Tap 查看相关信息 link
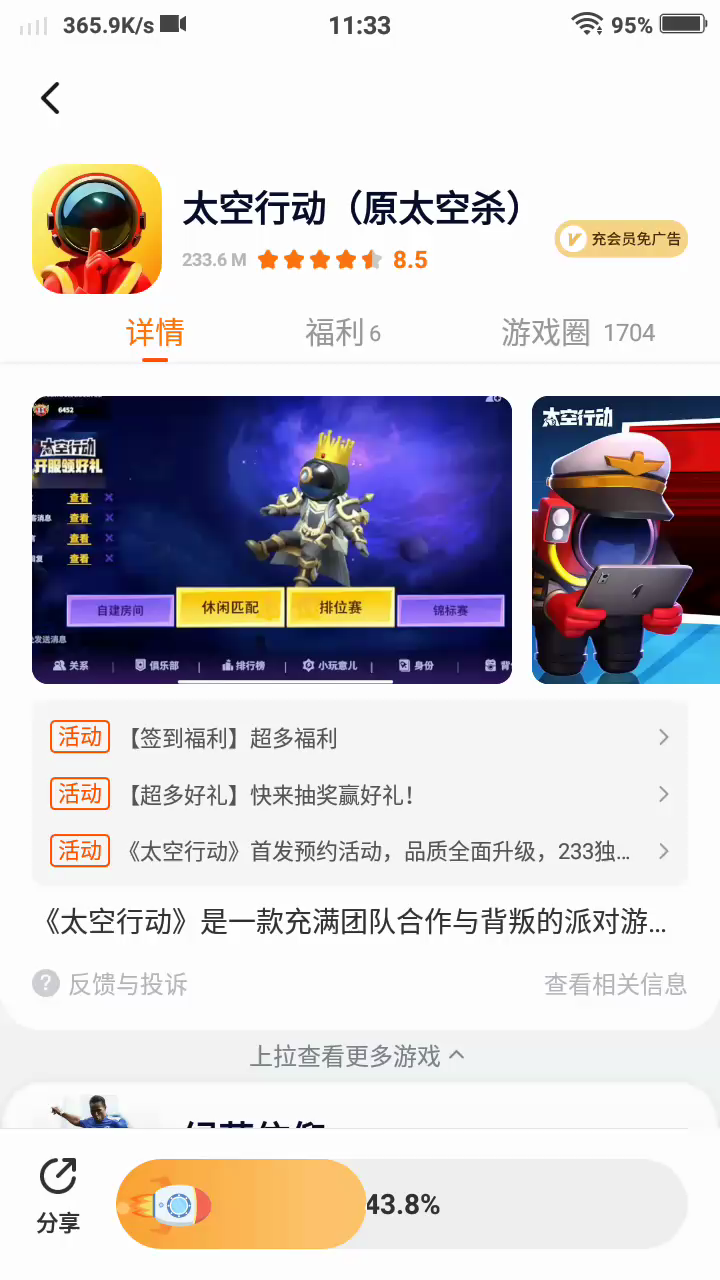Viewport: 720px width, 1280px height. (x=615, y=984)
